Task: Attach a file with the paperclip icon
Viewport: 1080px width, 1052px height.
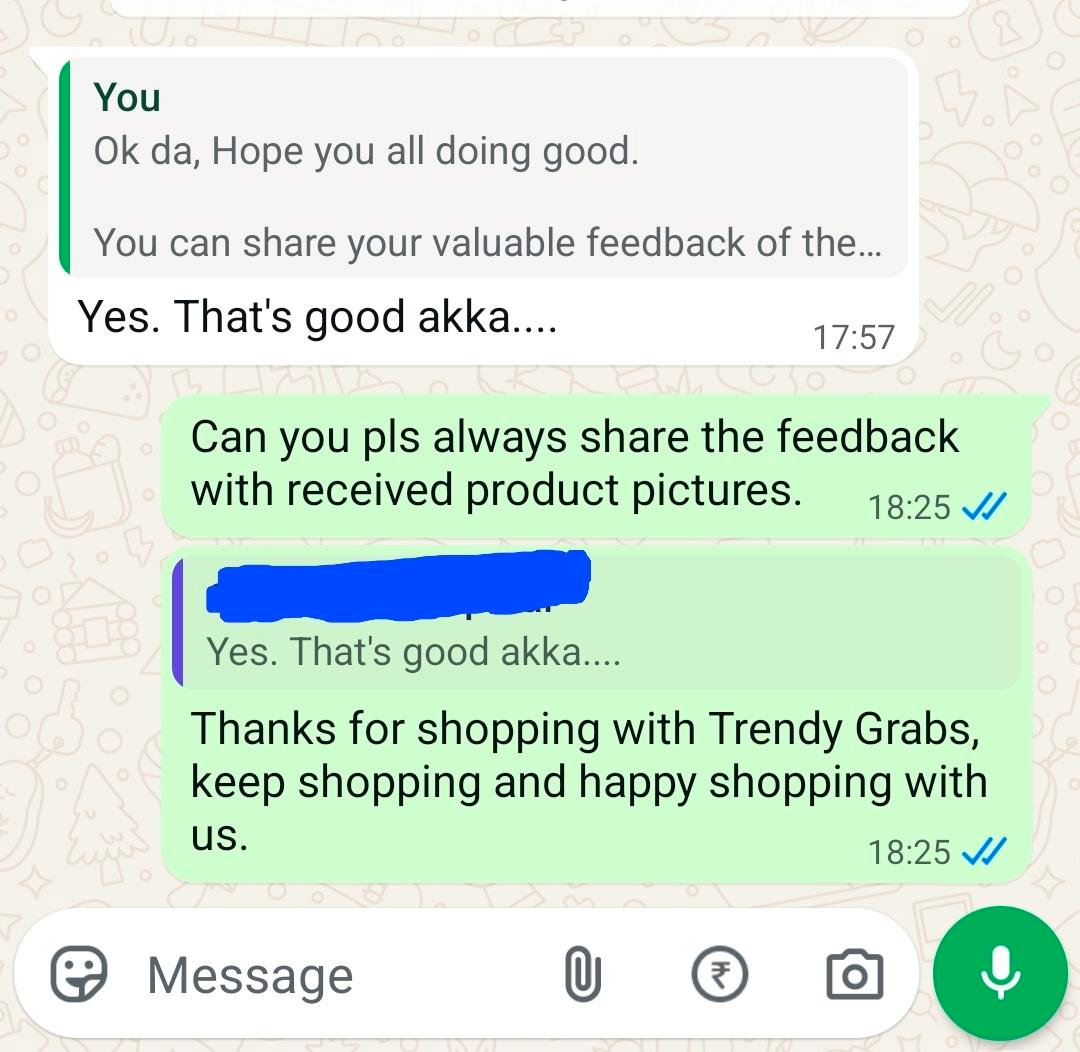Action: click(x=583, y=975)
